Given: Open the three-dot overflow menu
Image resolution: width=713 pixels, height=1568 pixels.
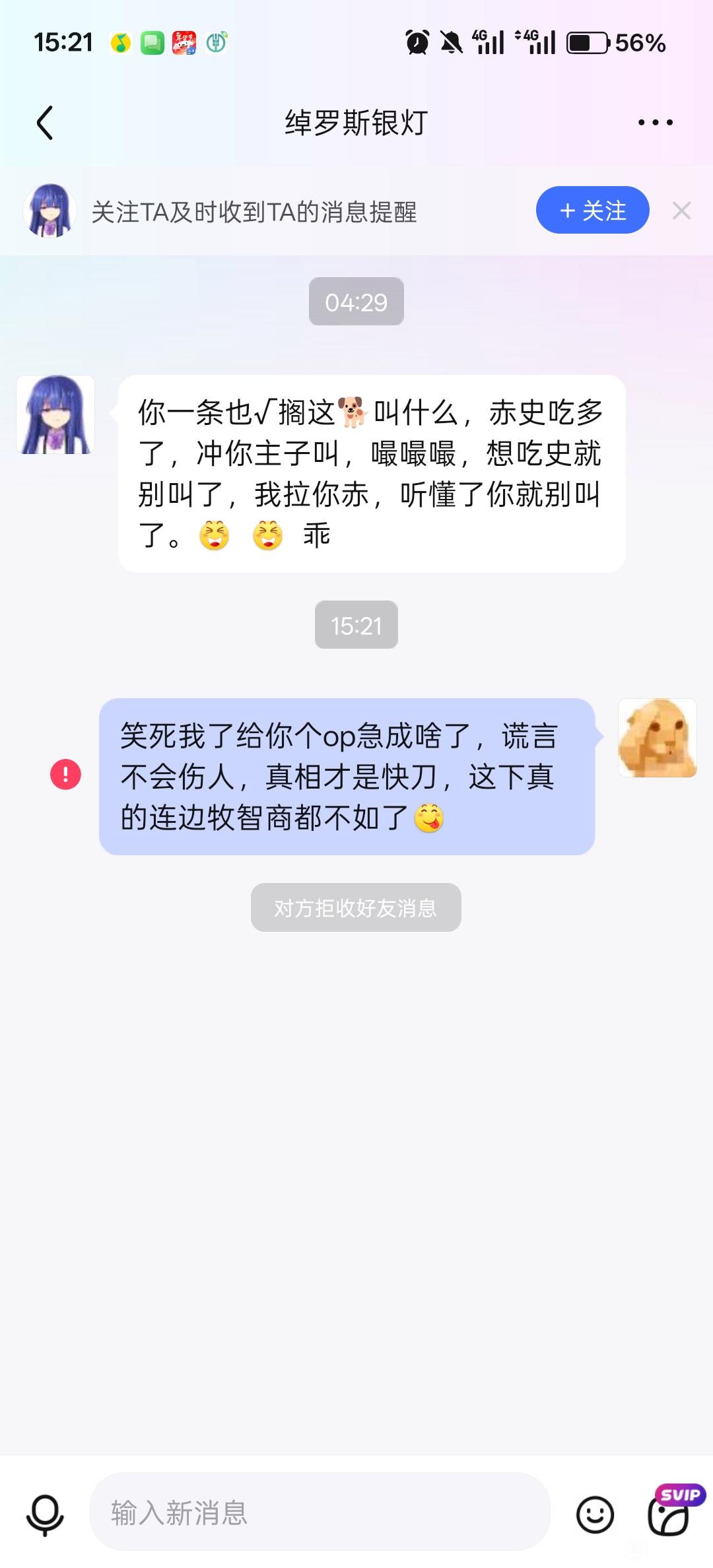Looking at the screenshot, I should point(655,122).
